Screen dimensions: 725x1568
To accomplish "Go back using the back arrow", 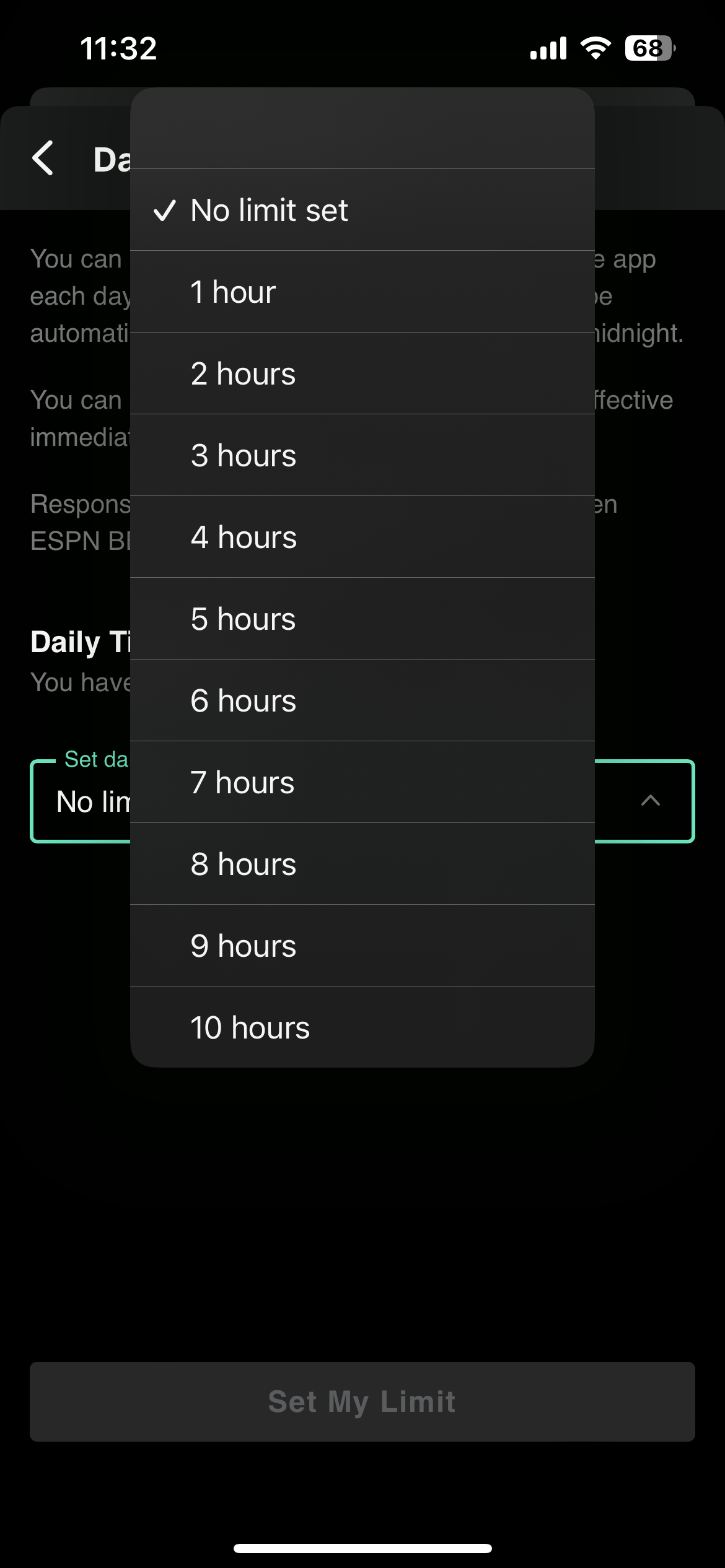I will coord(43,159).
